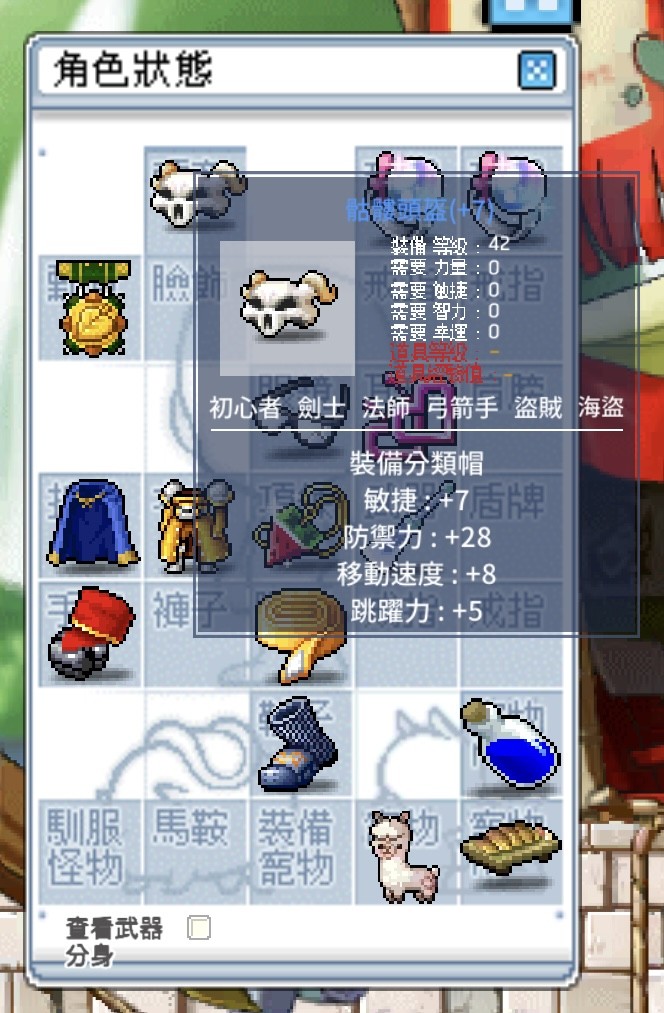Tap the gold medal equipment slot
The width and height of the screenshot is (664, 1013).
click(x=90, y=308)
